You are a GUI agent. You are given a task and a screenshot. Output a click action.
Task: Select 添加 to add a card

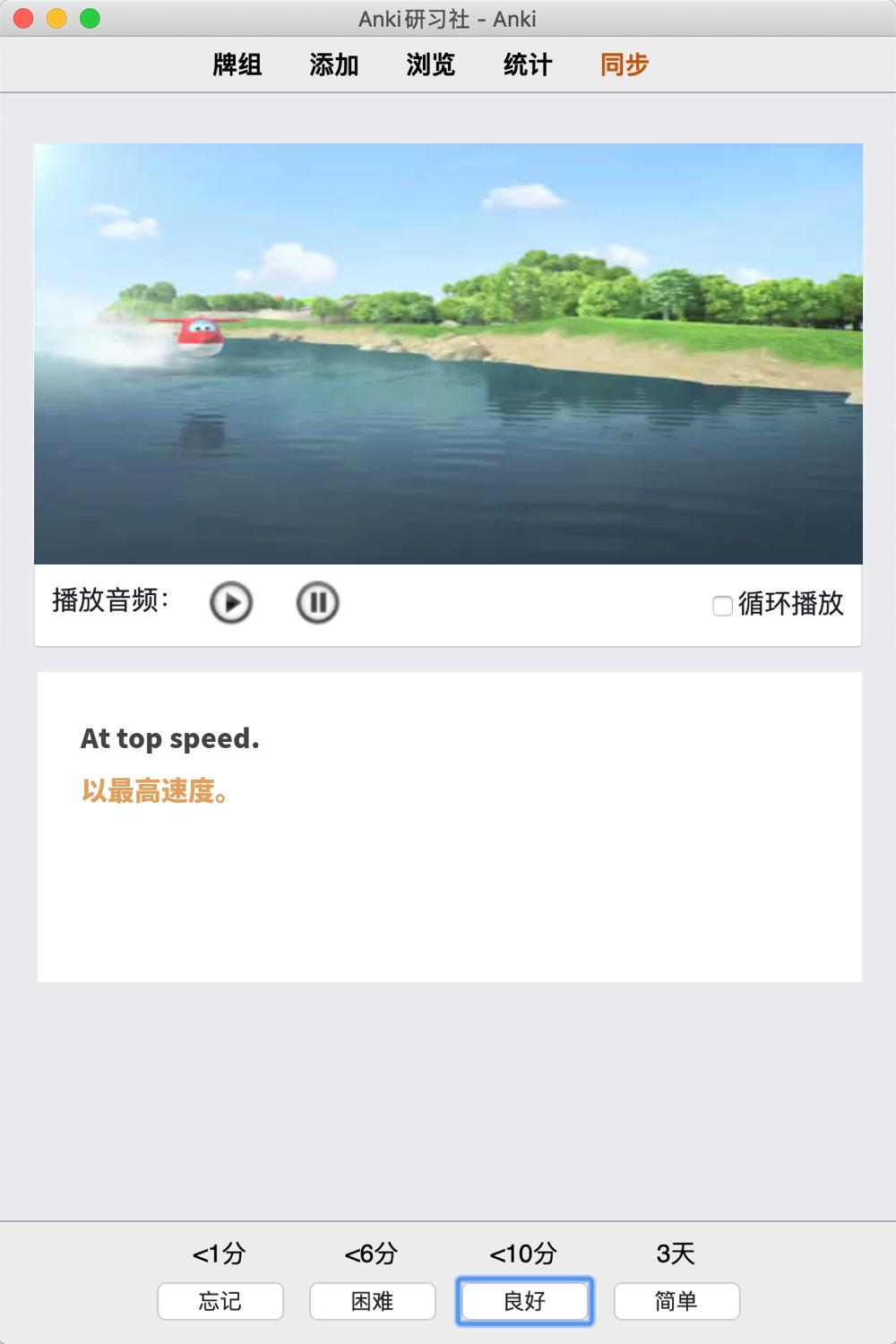click(334, 65)
